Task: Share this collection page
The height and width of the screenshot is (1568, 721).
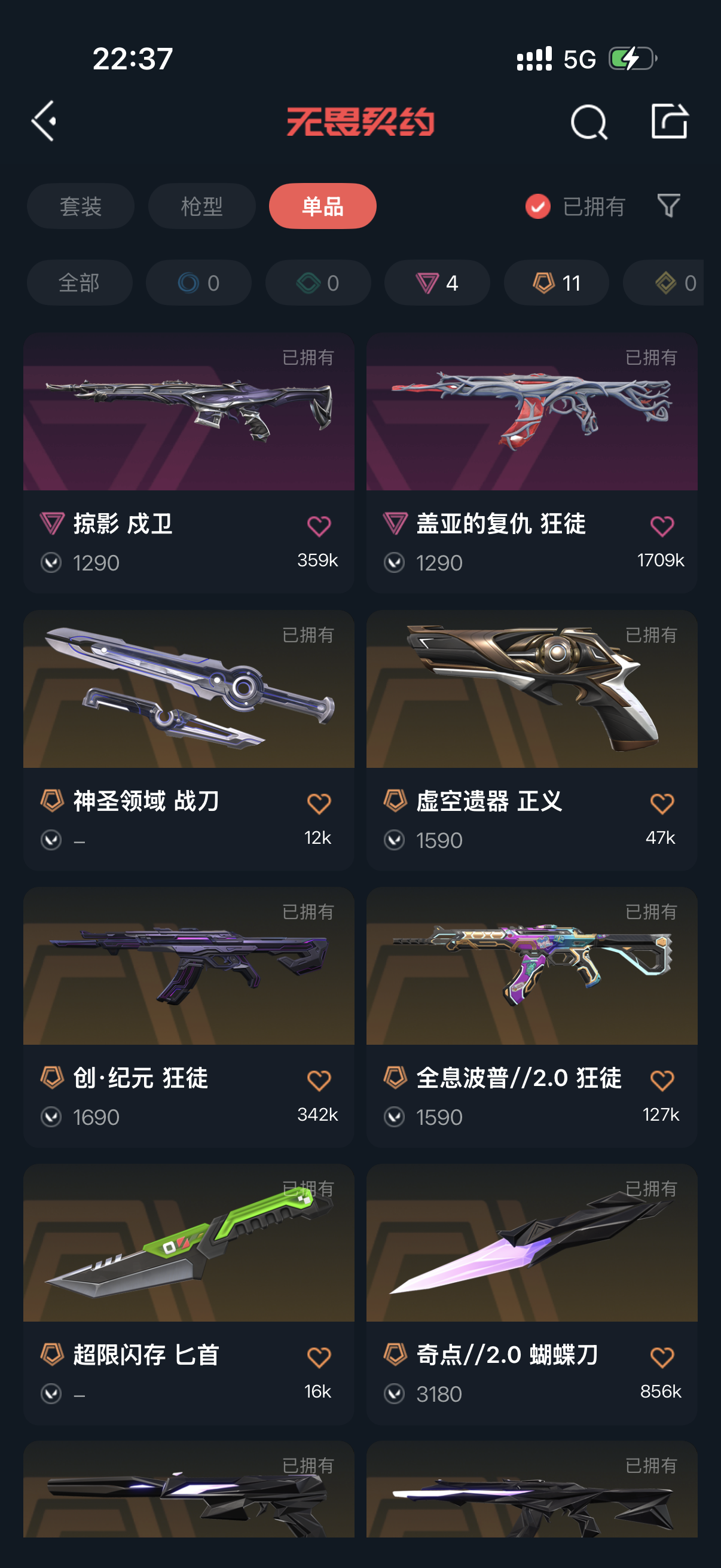Action: 669,121
